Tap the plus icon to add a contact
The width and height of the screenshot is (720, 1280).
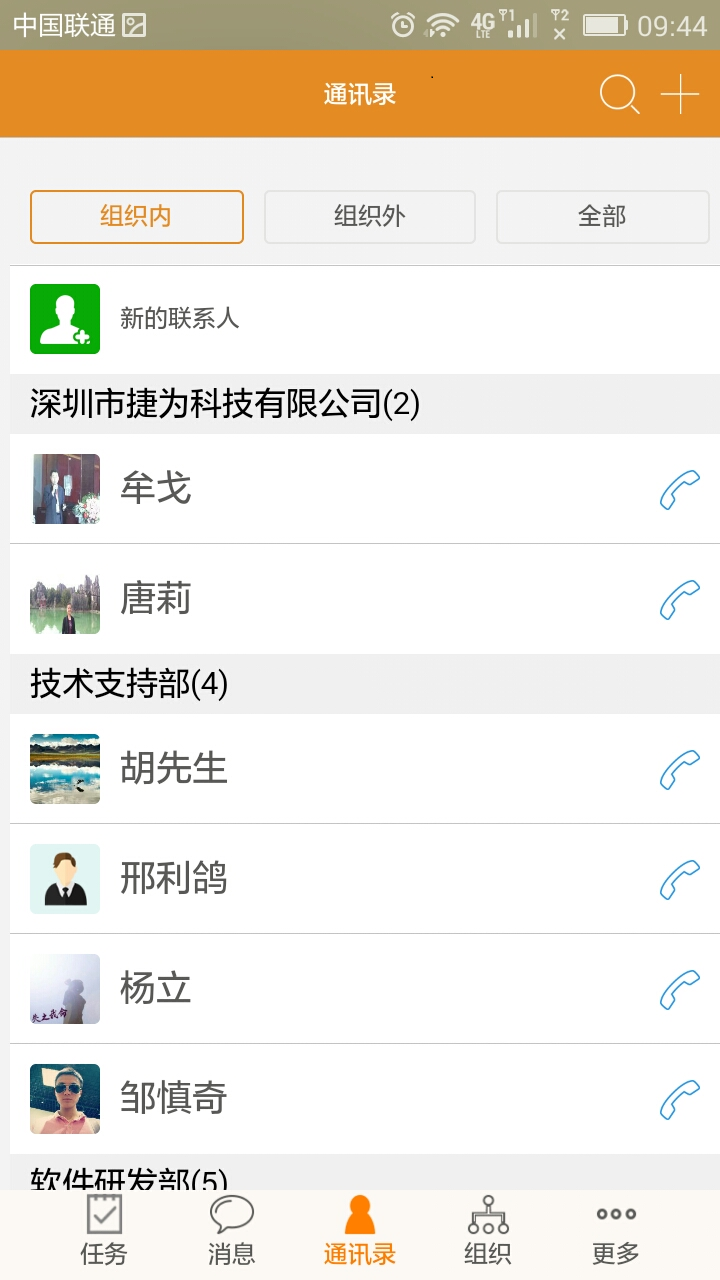(x=680, y=95)
